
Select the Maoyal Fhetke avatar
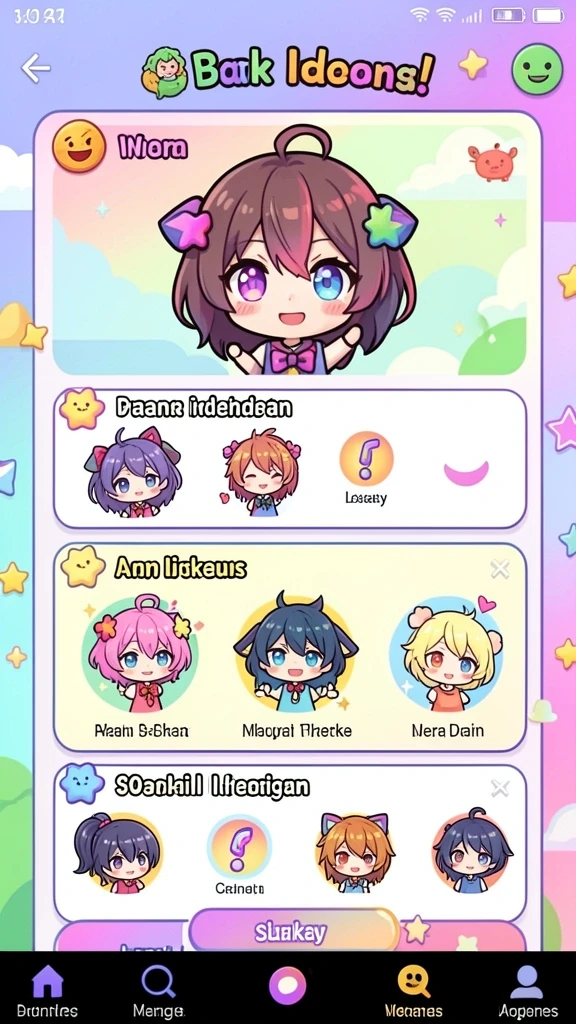(x=296, y=655)
